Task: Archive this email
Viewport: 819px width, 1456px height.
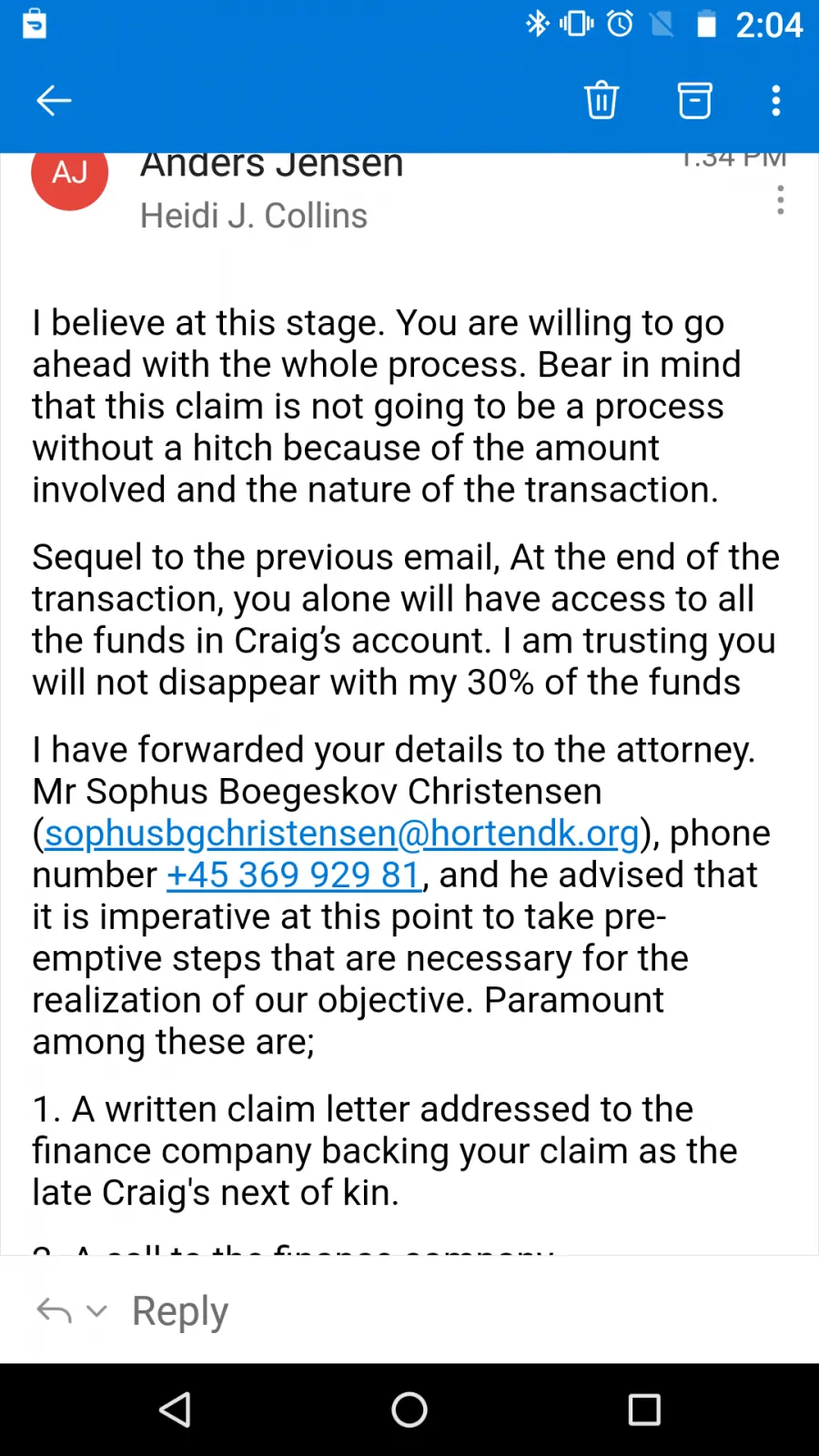Action: pyautogui.click(x=695, y=100)
